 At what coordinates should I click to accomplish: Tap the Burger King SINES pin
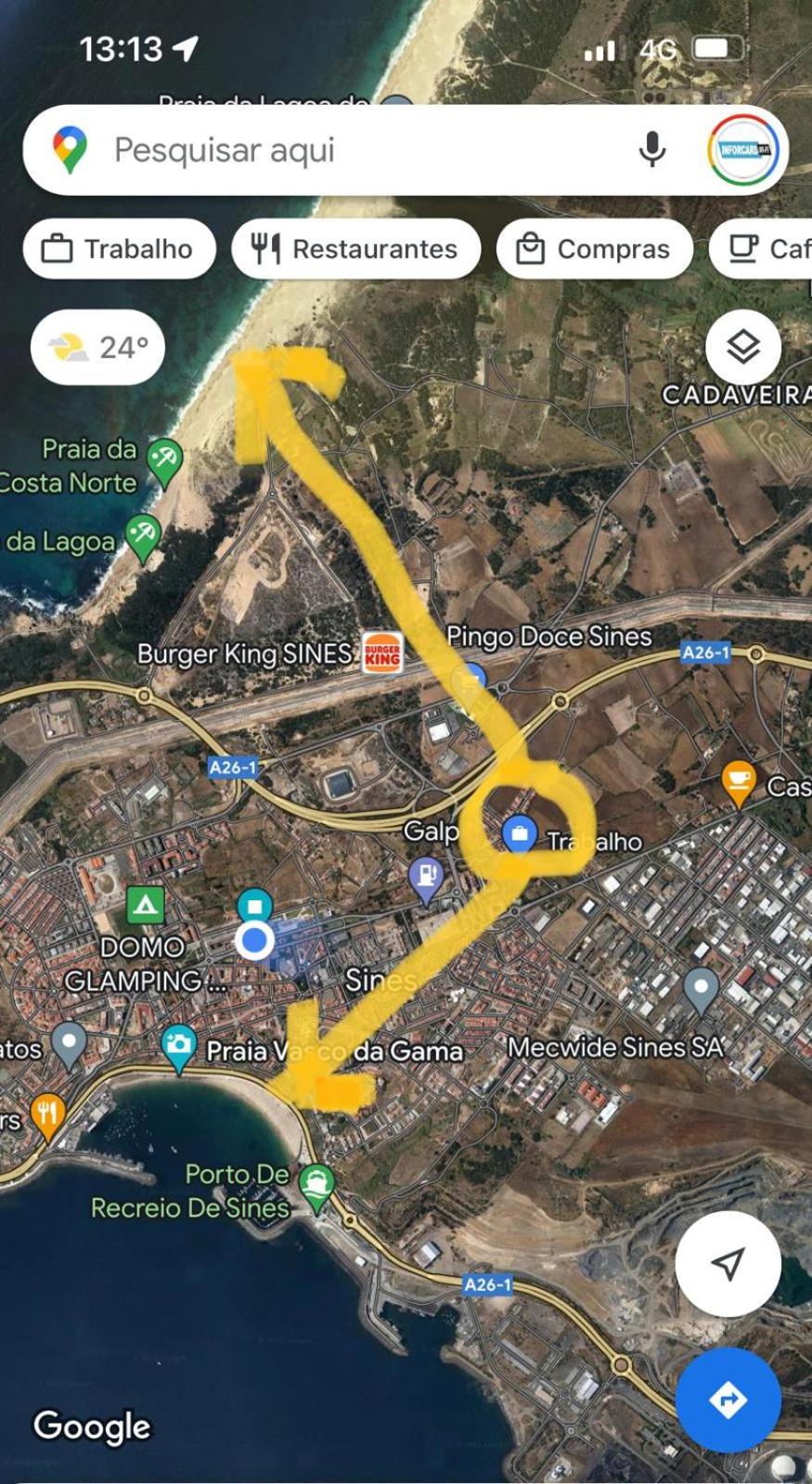pyautogui.click(x=381, y=652)
